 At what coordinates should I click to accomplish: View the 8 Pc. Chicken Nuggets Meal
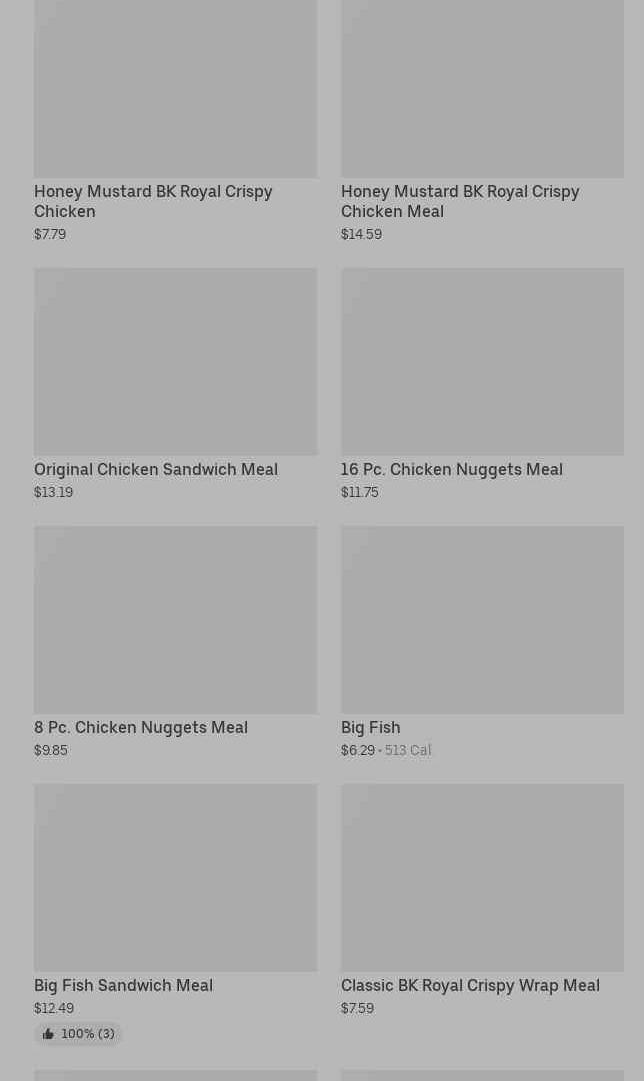(x=175, y=643)
